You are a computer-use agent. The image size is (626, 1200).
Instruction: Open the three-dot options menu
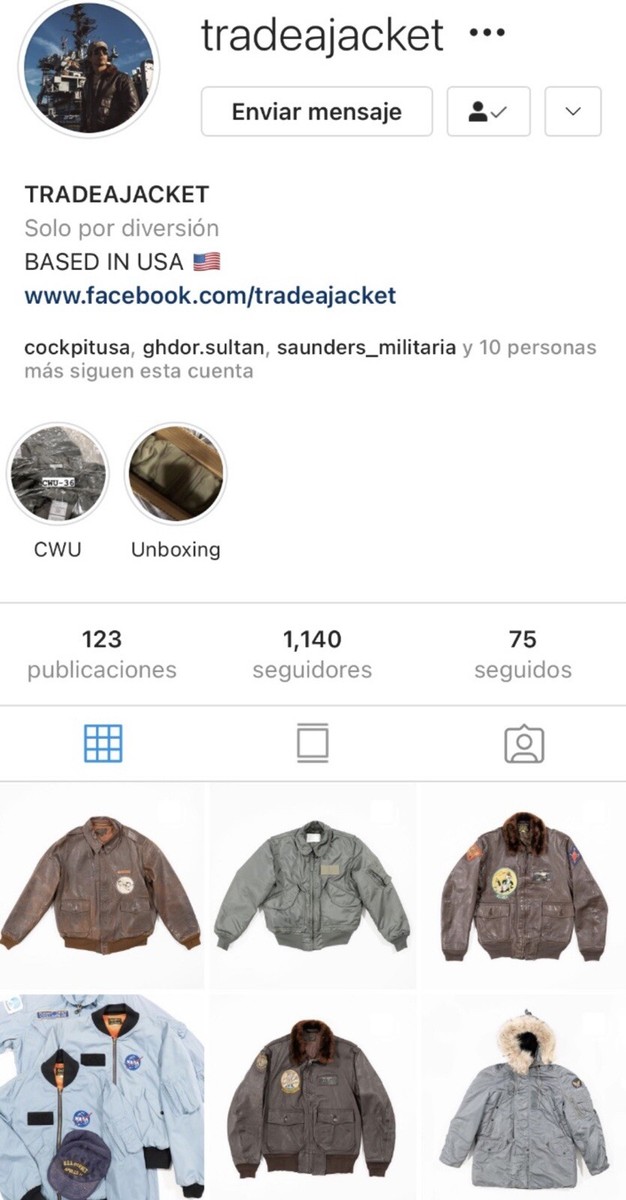click(x=487, y=33)
